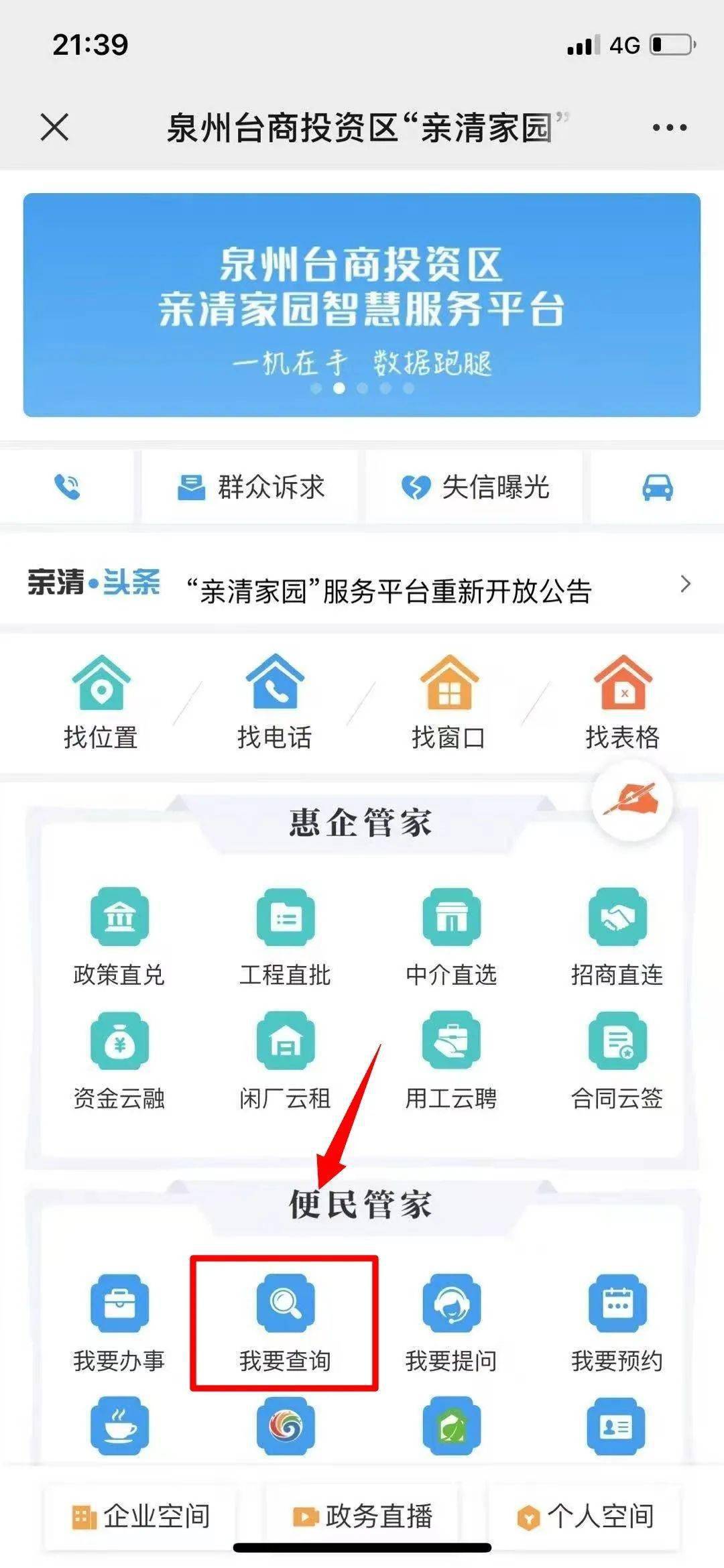This screenshot has height=1568, width=724.
Task: Close the page with the X icon
Action: (54, 127)
